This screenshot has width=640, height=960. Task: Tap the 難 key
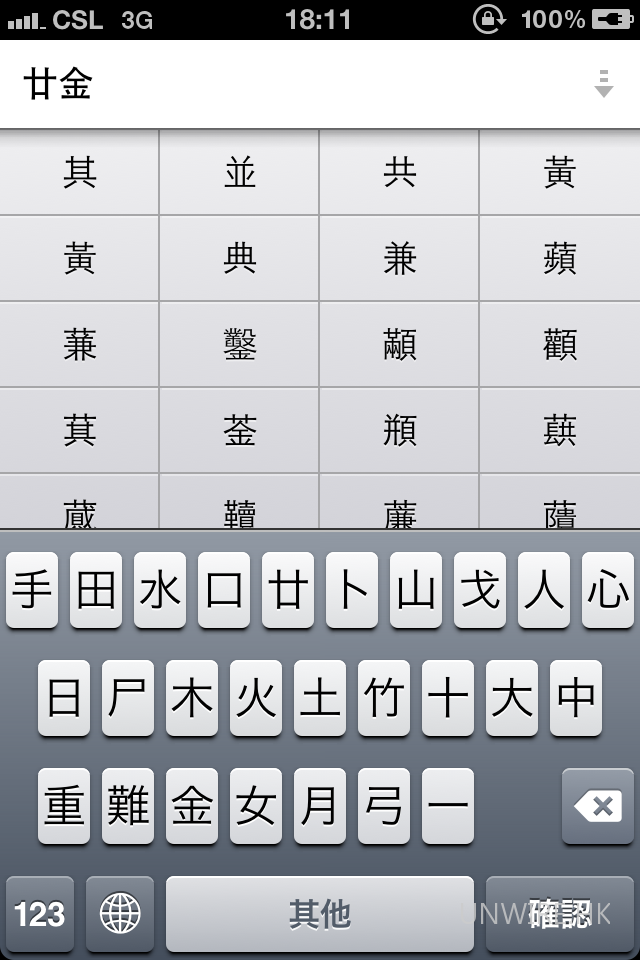pos(128,806)
